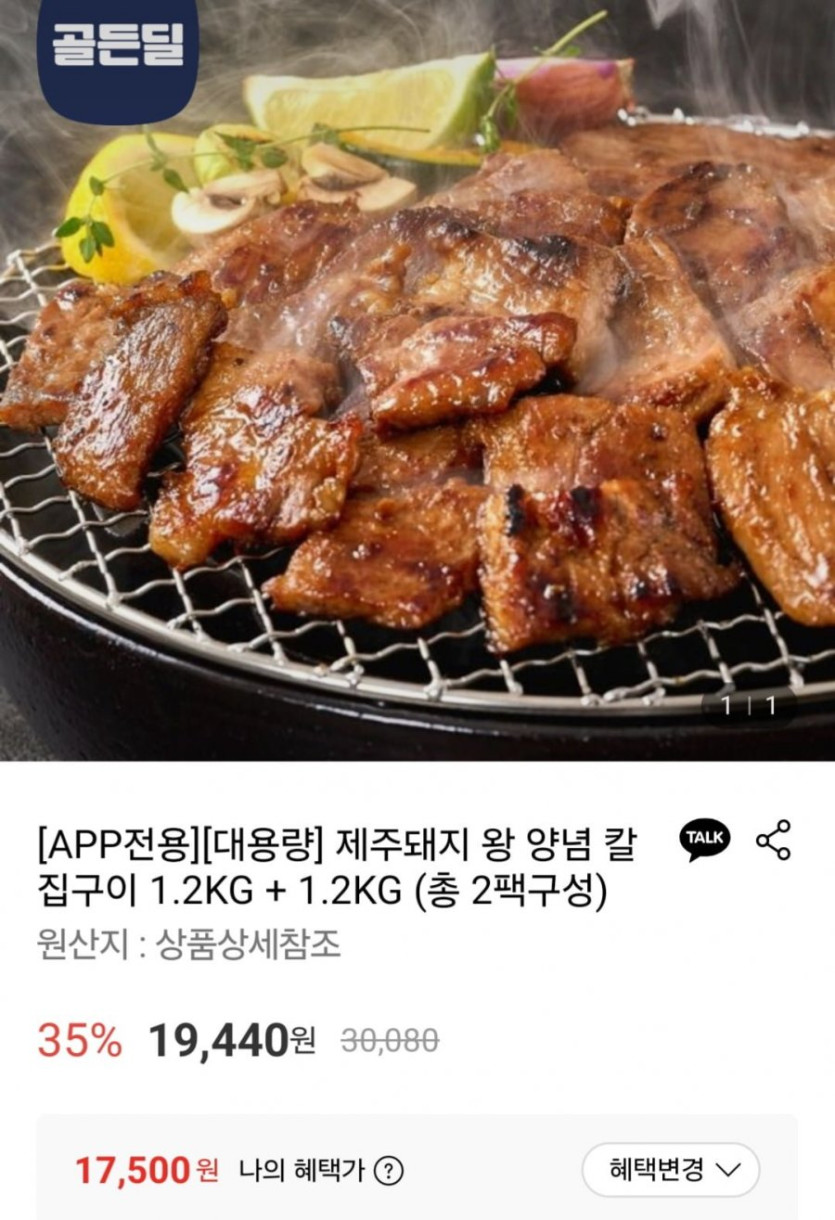Image resolution: width=835 pixels, height=1220 pixels.
Task: Share via the KakaoTalk icon
Action: (x=704, y=840)
